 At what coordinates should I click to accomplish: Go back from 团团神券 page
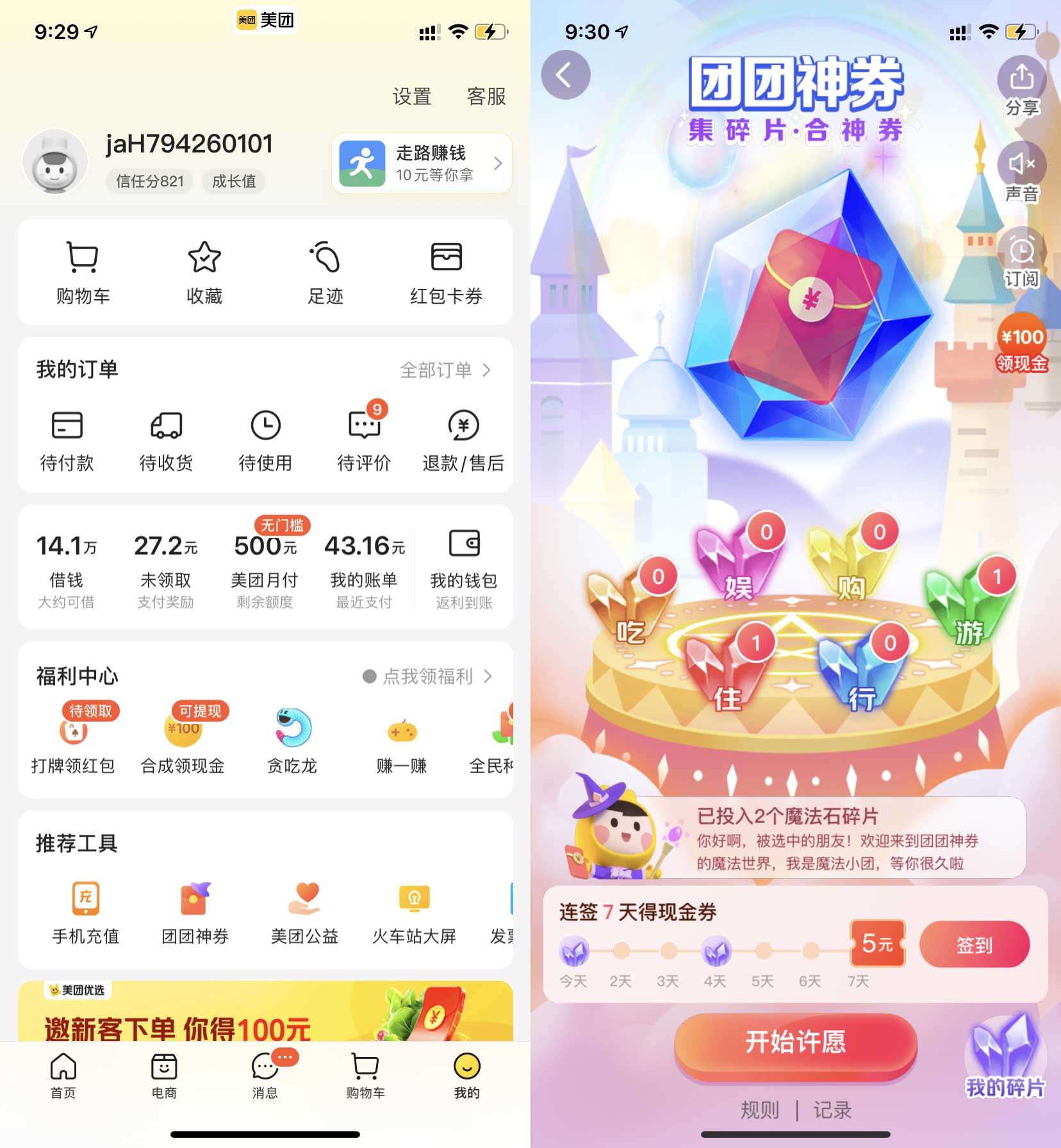[565, 76]
